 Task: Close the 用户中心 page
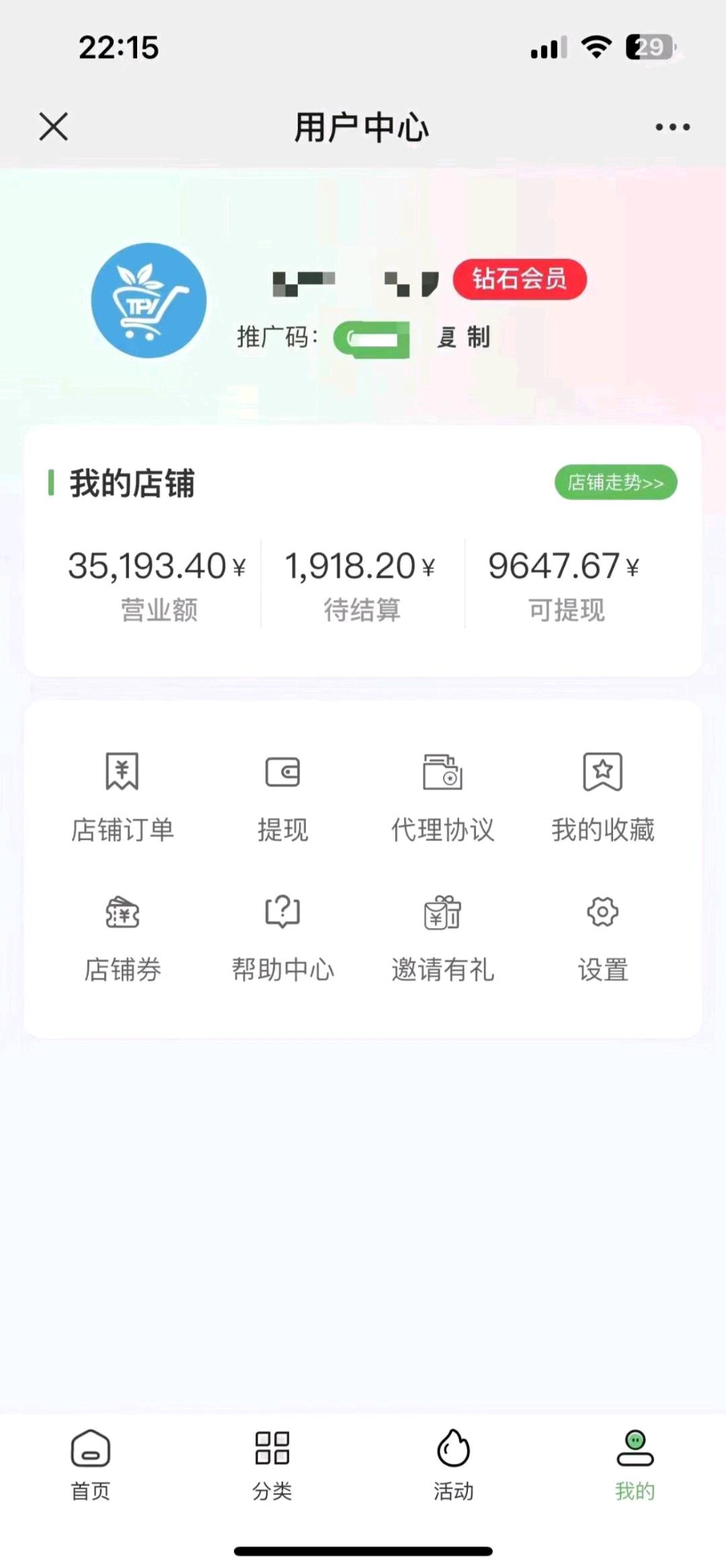point(54,126)
